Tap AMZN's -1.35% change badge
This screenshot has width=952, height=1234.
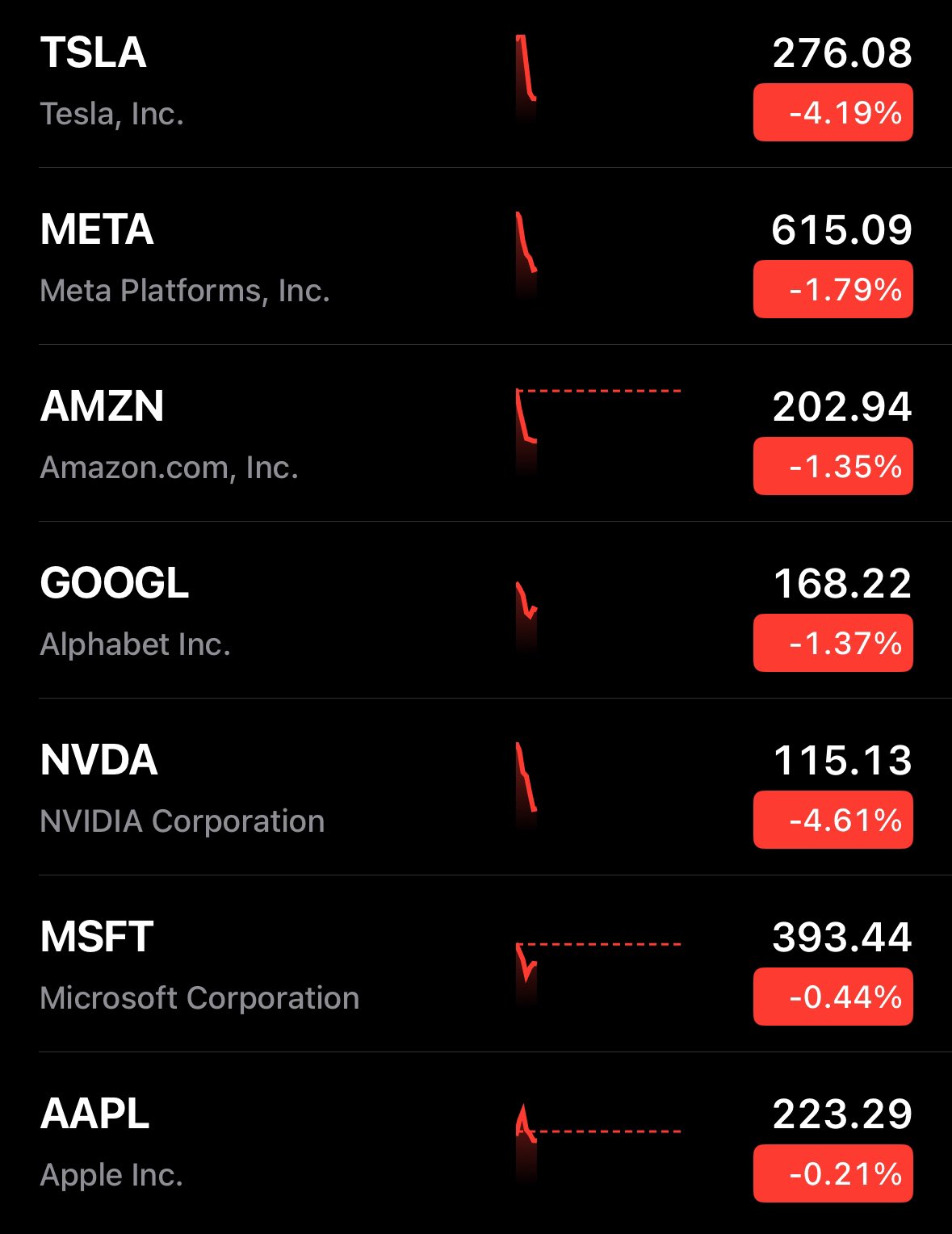point(833,466)
